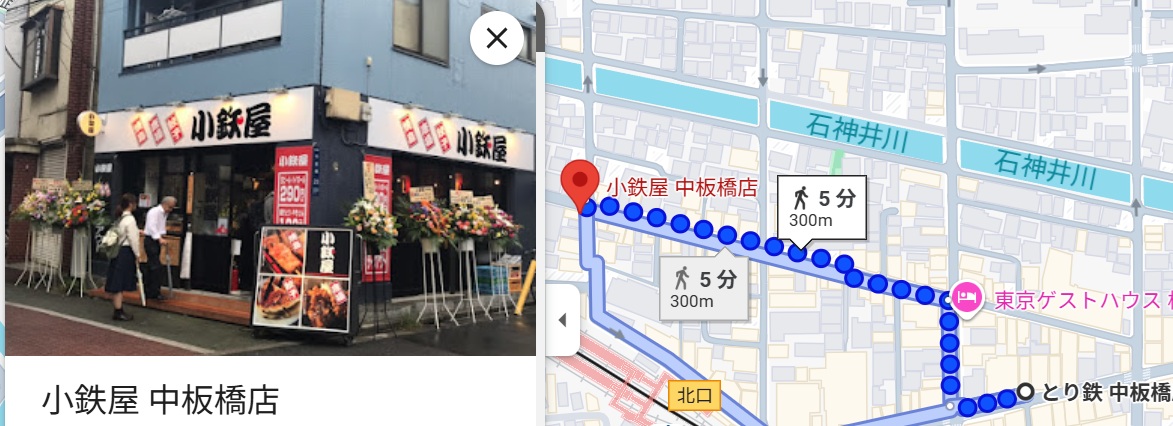
Task: Collapse the side panel arrow
Action: click(562, 320)
